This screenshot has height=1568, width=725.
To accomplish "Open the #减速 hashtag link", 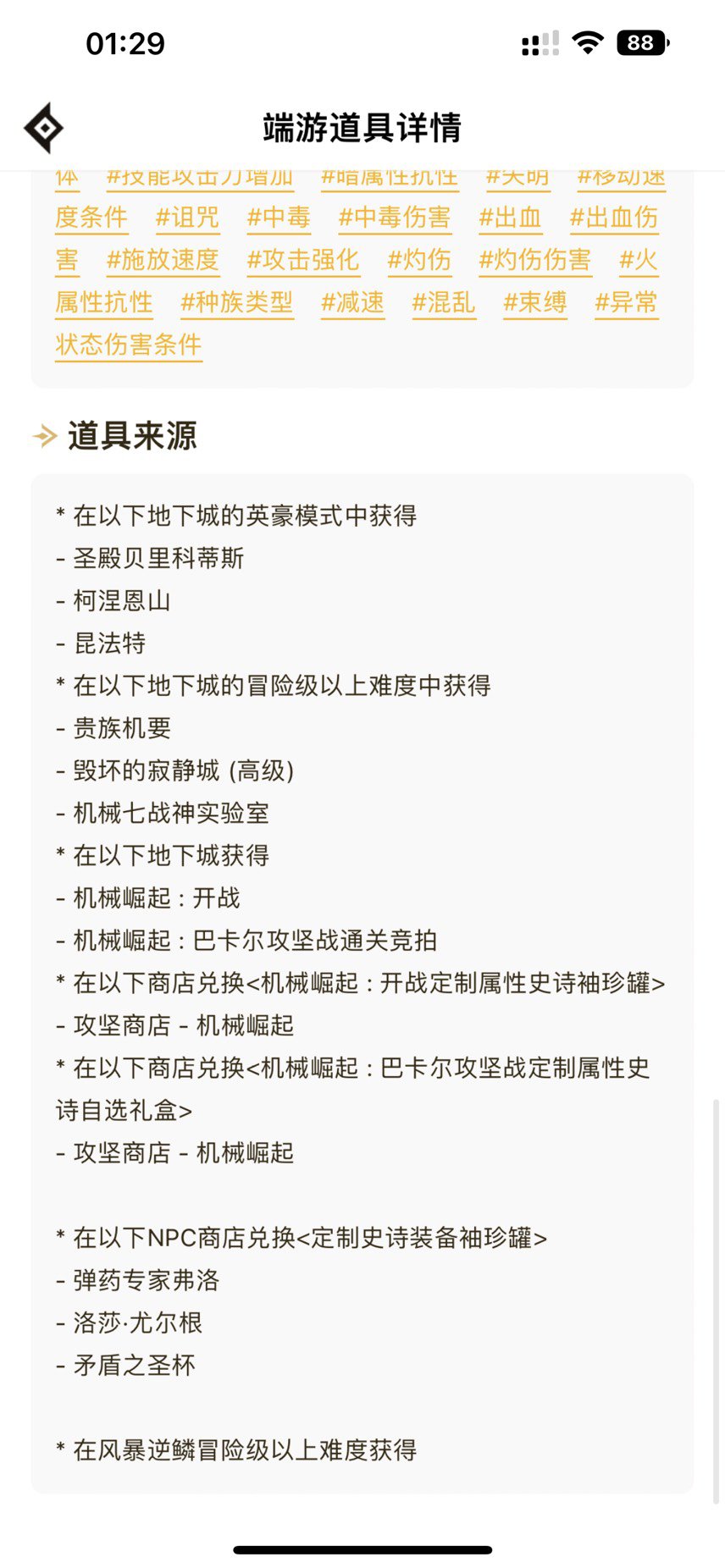I will point(352,302).
